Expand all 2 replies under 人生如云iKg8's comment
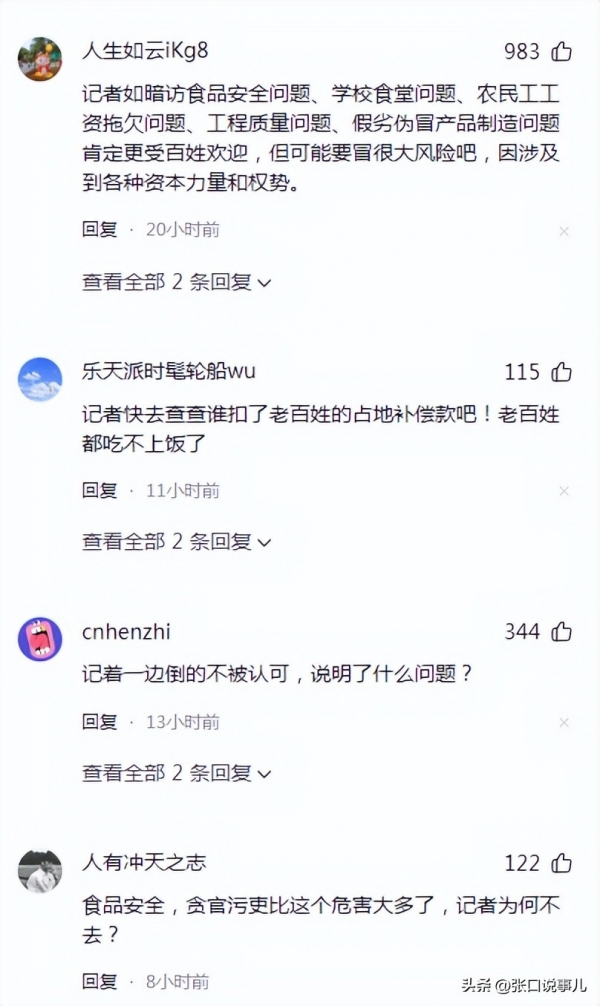Screen dimensions: 600x1006 (x=176, y=282)
